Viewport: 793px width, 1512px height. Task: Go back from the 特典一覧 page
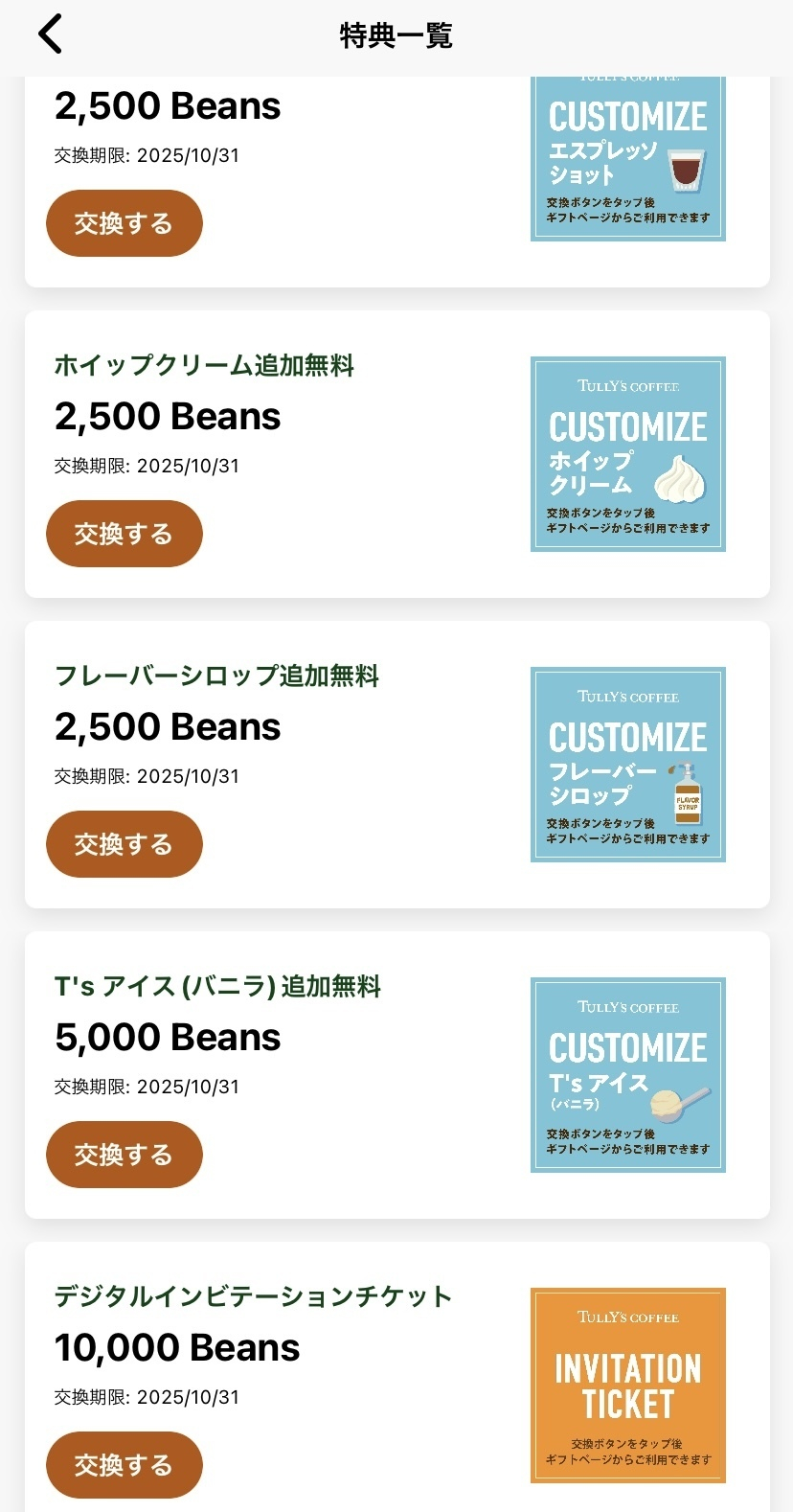[x=50, y=34]
